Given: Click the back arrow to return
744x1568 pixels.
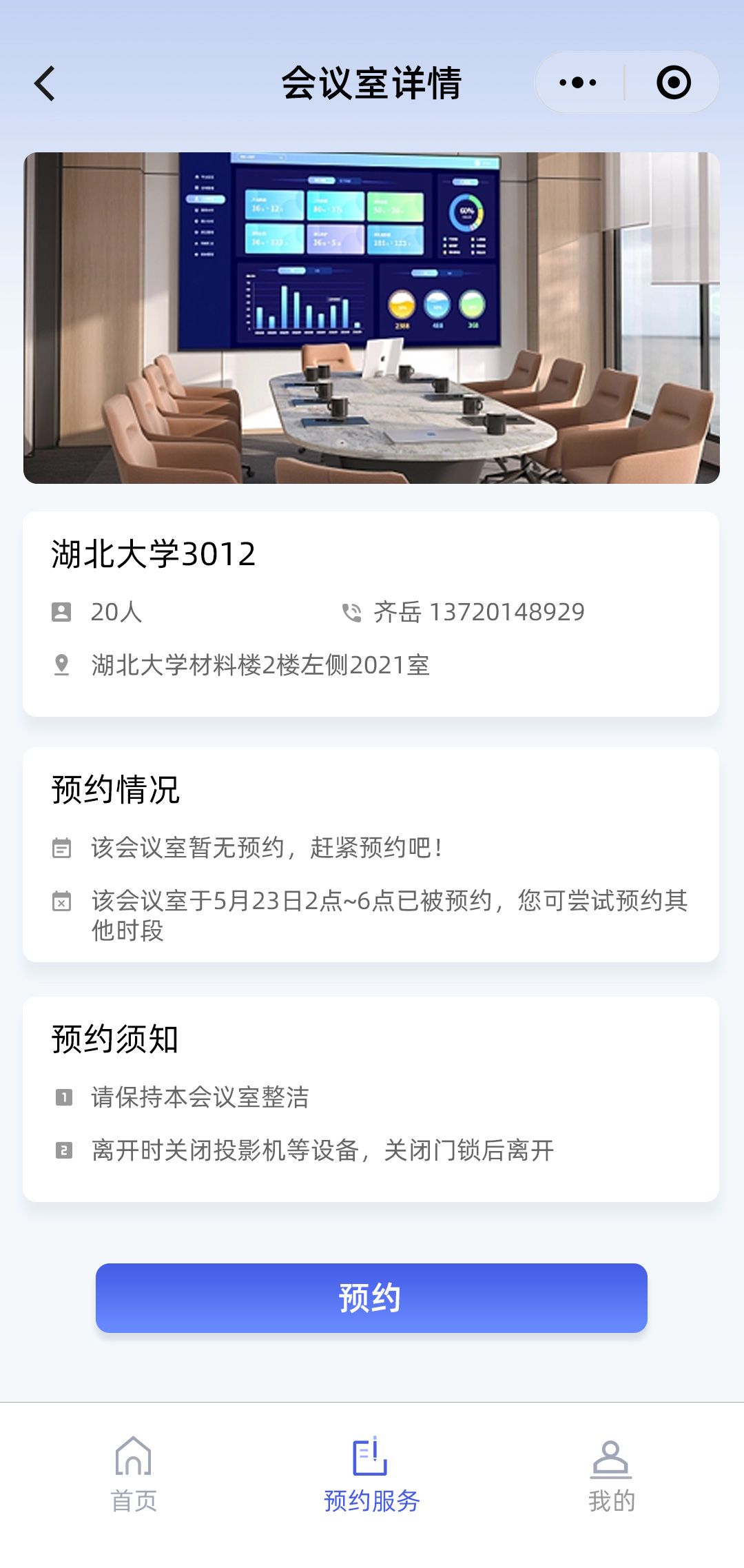Looking at the screenshot, I should tap(44, 82).
